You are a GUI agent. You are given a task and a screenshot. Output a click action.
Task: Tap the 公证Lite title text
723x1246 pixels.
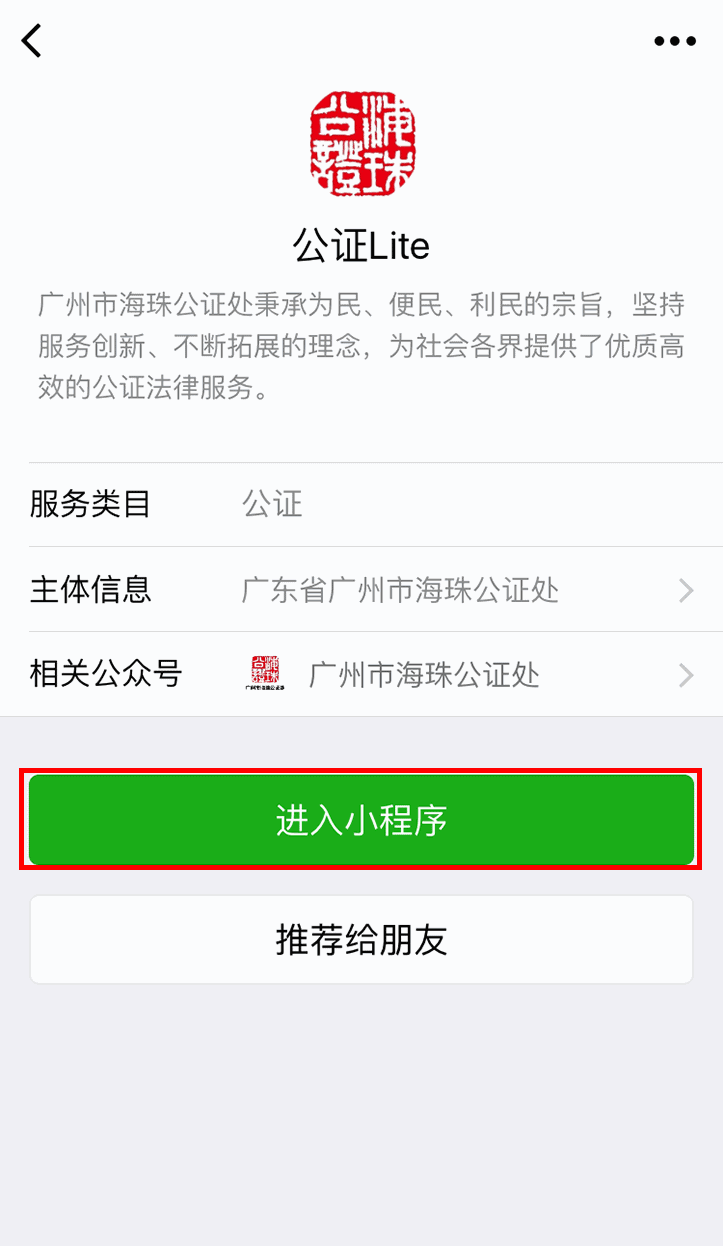tap(361, 245)
